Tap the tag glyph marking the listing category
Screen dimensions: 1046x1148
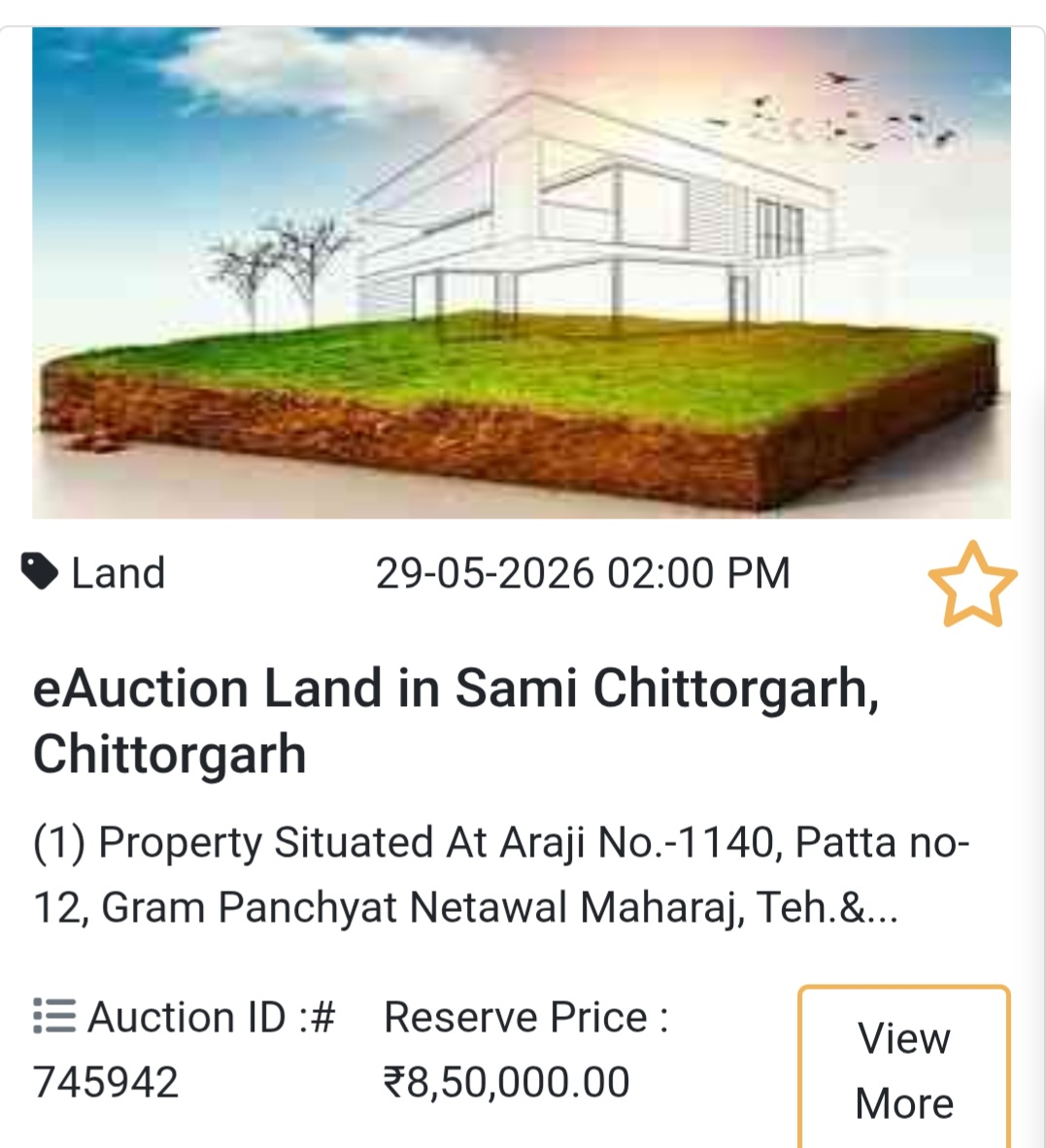[x=39, y=572]
